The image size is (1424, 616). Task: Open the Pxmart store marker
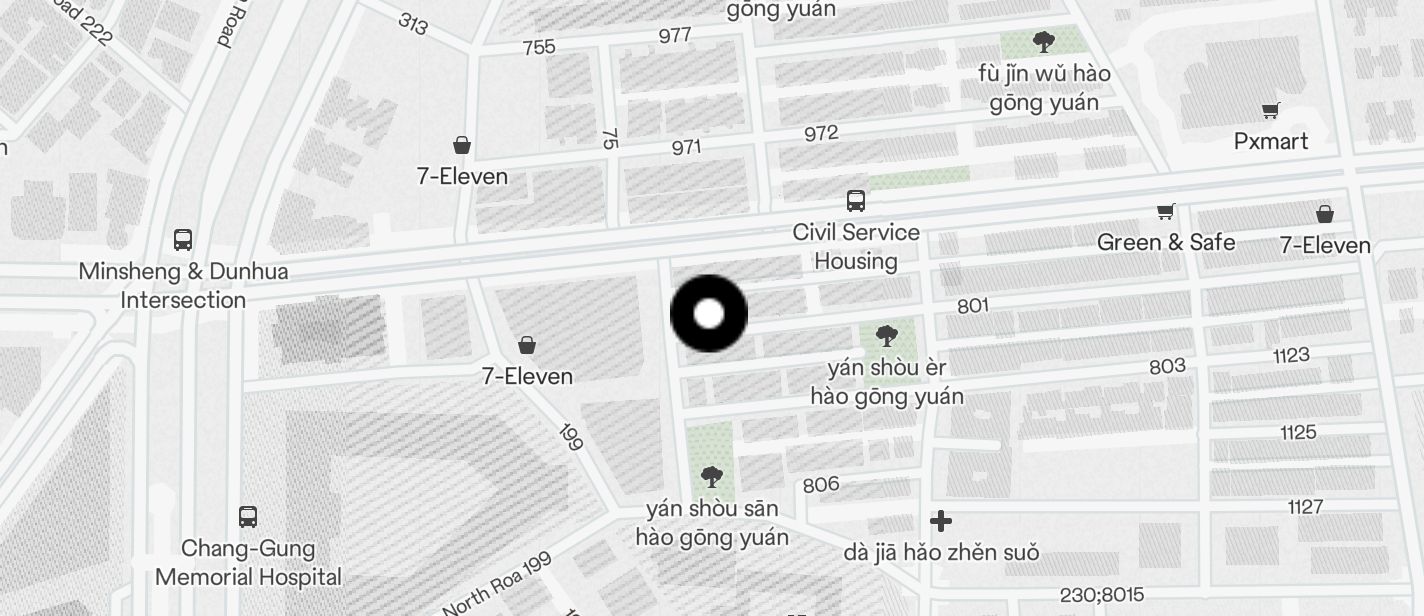click(1270, 111)
